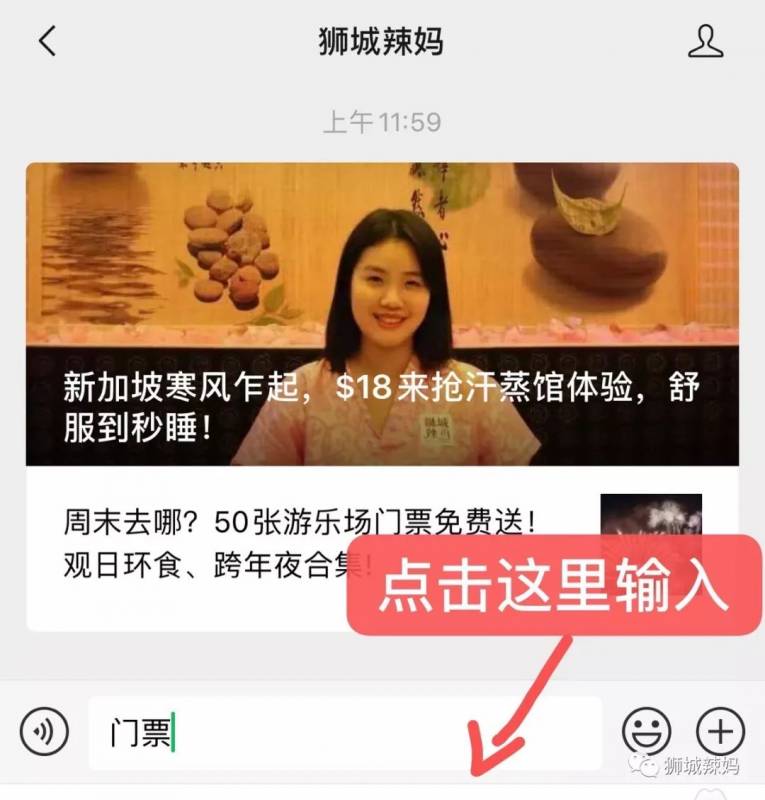The image size is (765, 800).
Task: Open the plus attachments menu
Action: point(720,732)
